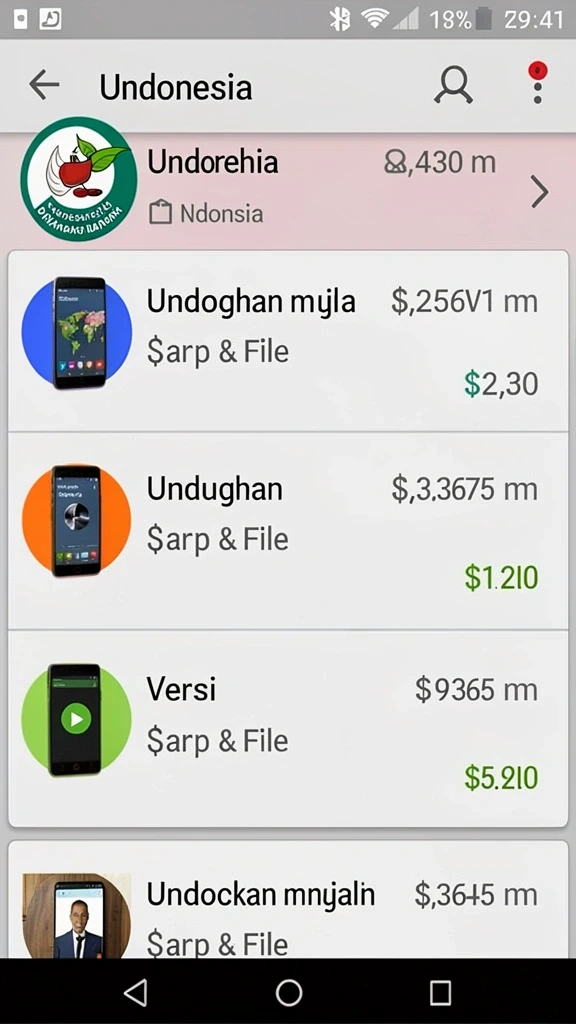The width and height of the screenshot is (576, 1024).
Task: Open the profile icon in the app bar
Action: pos(453,86)
